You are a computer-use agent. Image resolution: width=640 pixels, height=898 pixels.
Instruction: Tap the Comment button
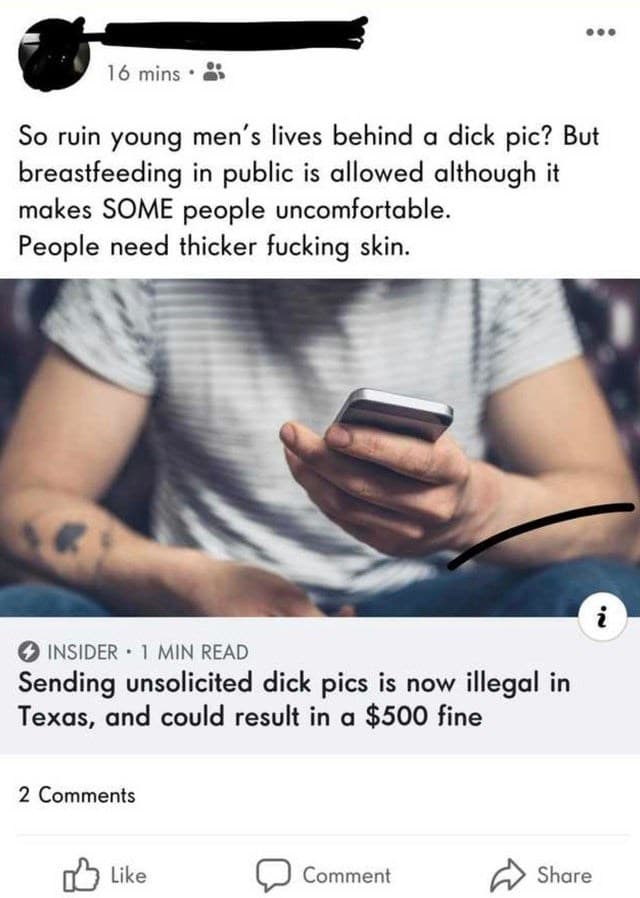click(x=326, y=875)
